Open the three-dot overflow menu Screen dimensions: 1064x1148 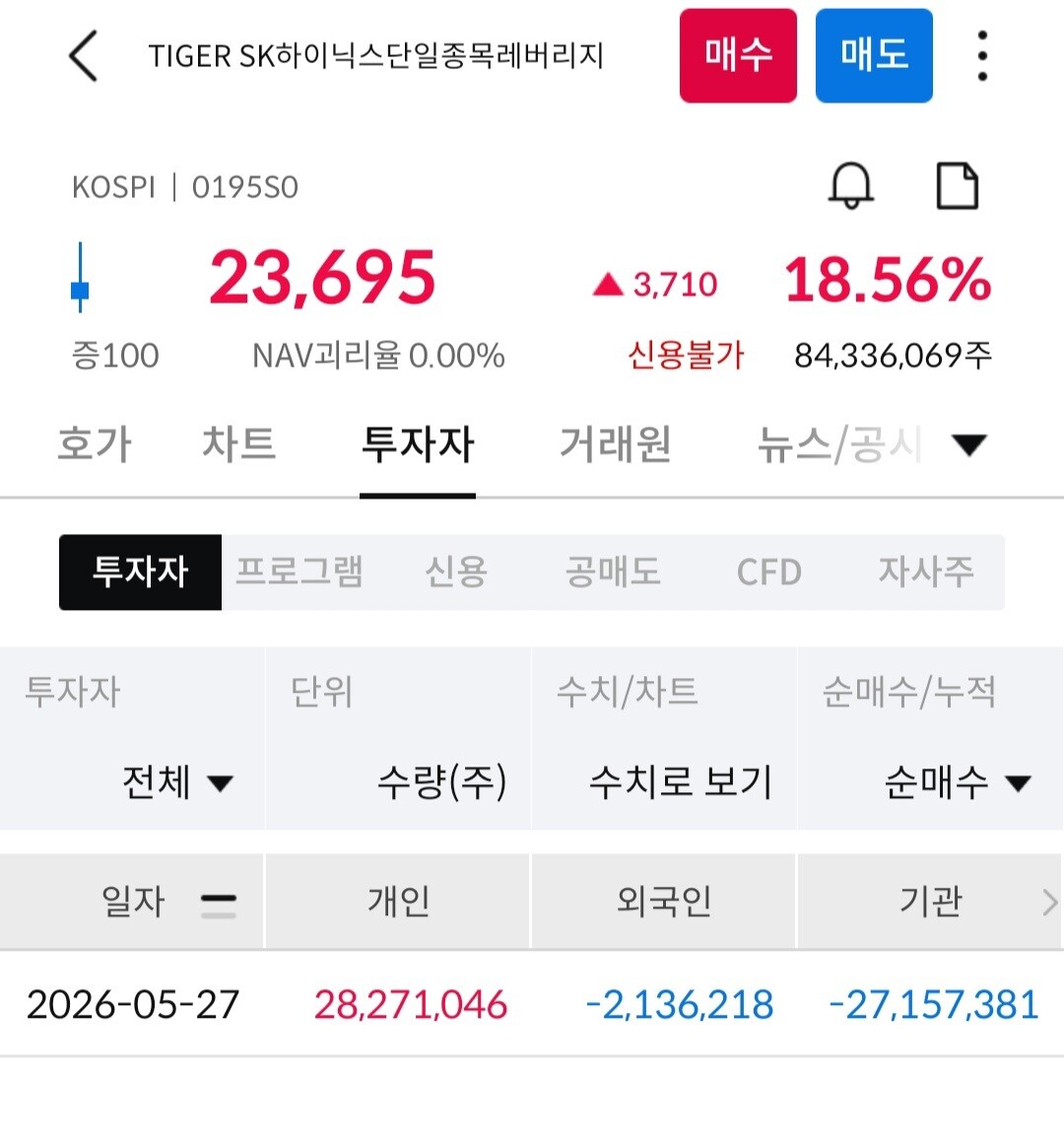coord(982,55)
